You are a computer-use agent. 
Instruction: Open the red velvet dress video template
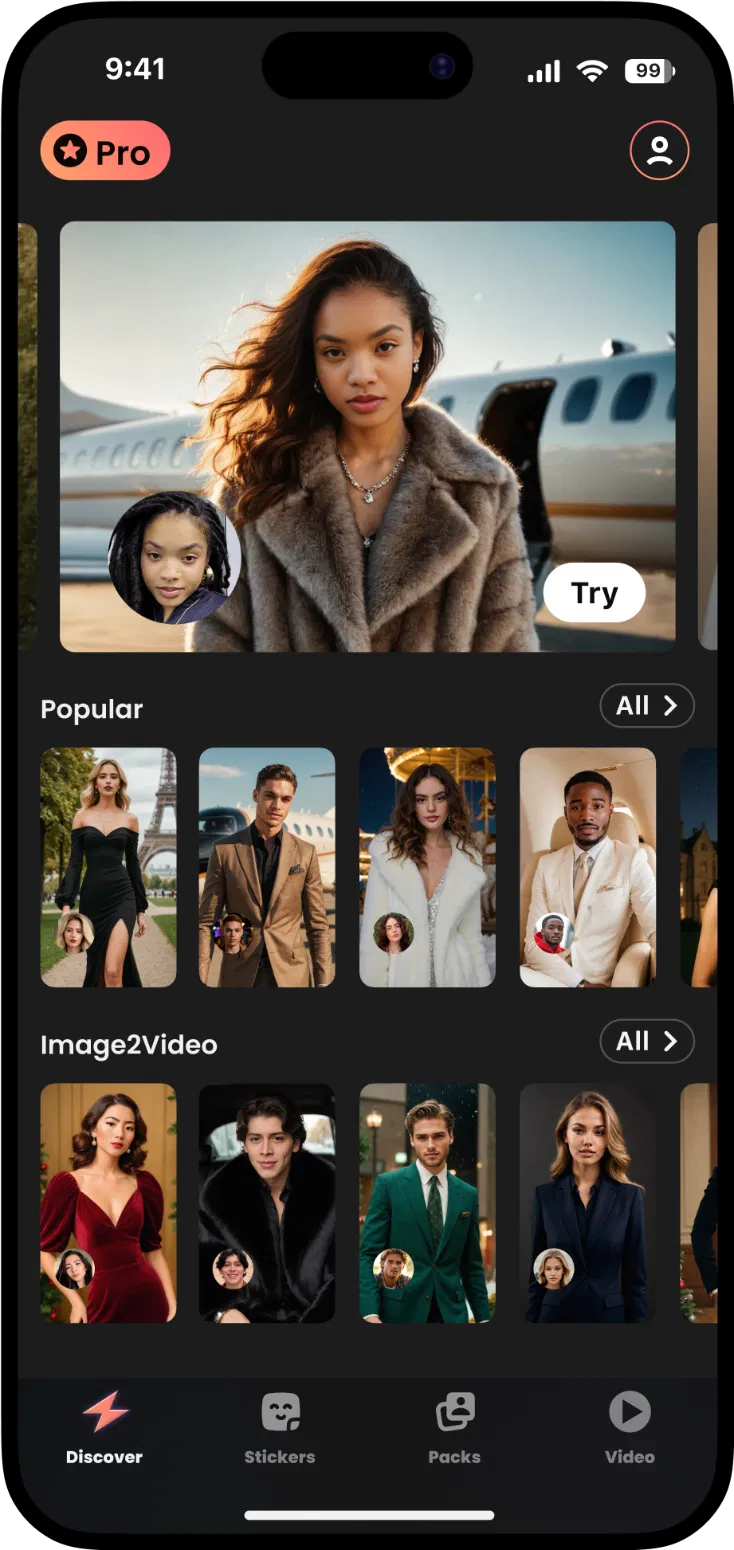[108, 1202]
